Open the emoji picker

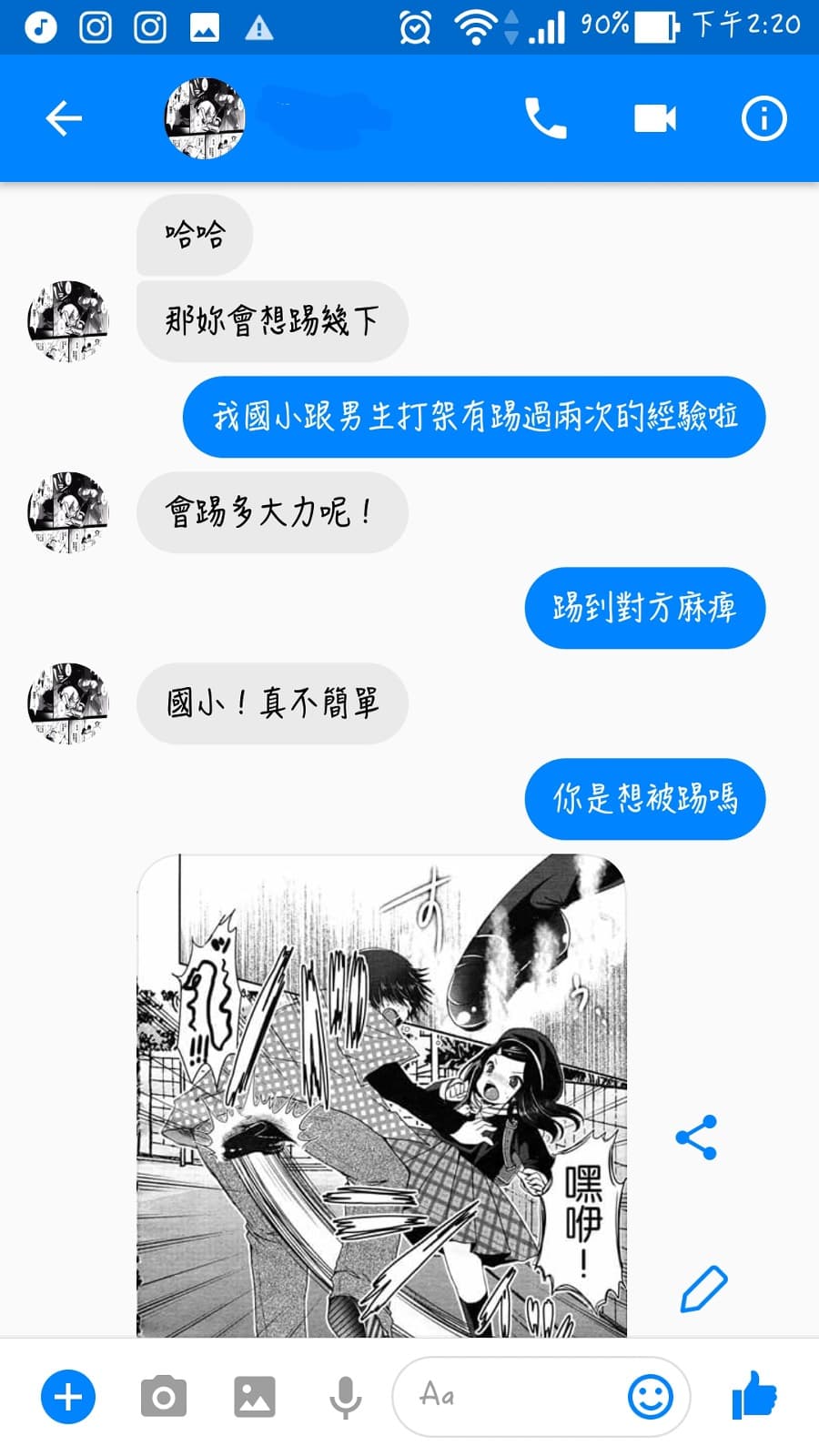(x=651, y=1397)
